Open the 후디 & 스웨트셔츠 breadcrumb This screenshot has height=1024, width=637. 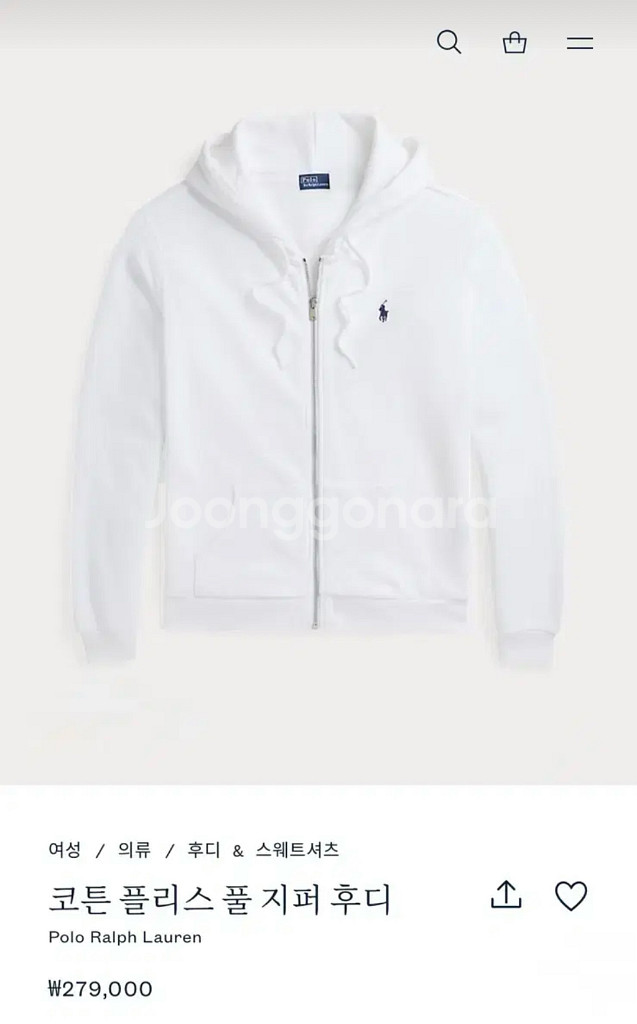(x=263, y=850)
